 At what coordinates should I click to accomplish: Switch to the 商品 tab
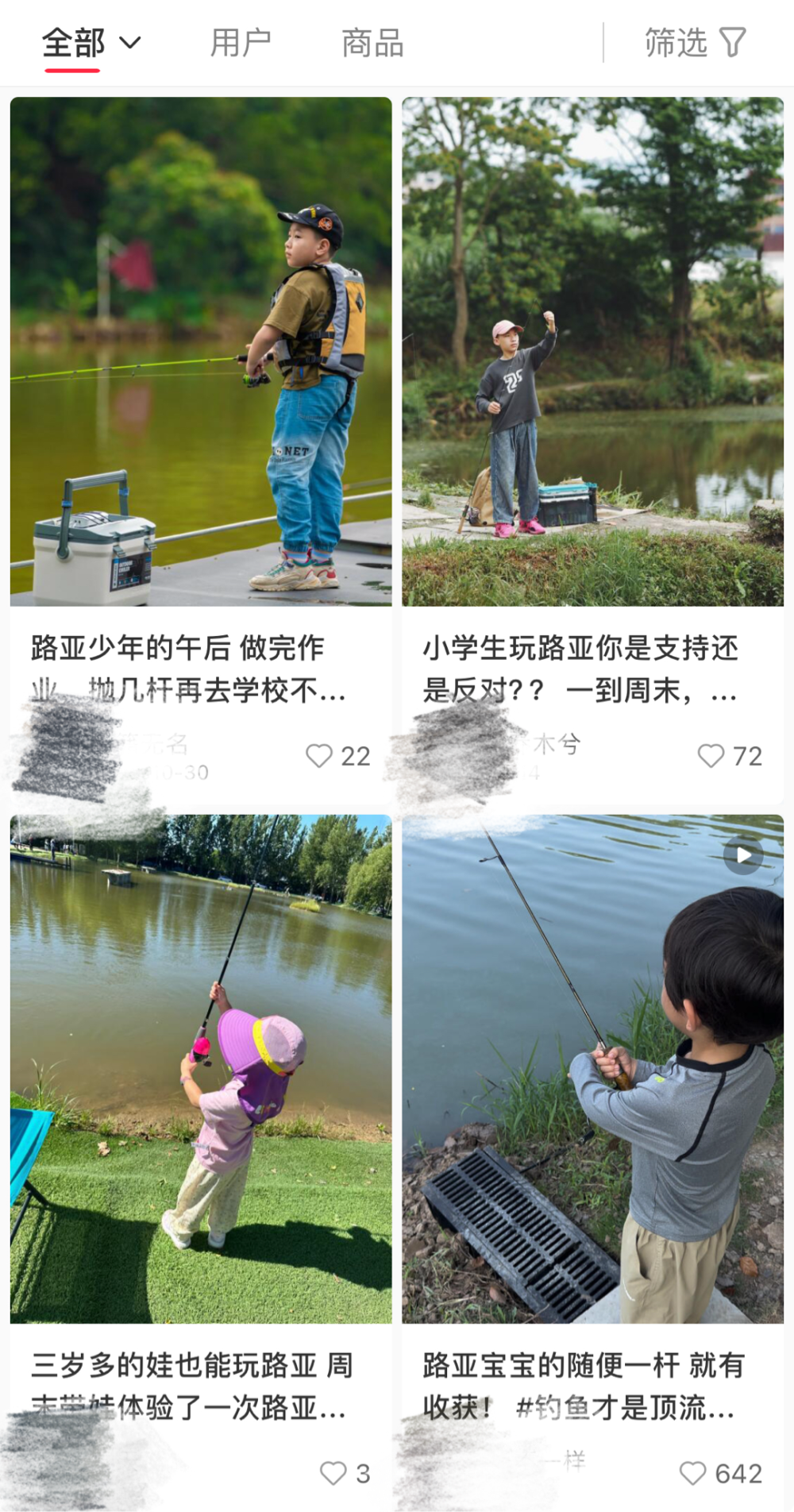tap(372, 43)
